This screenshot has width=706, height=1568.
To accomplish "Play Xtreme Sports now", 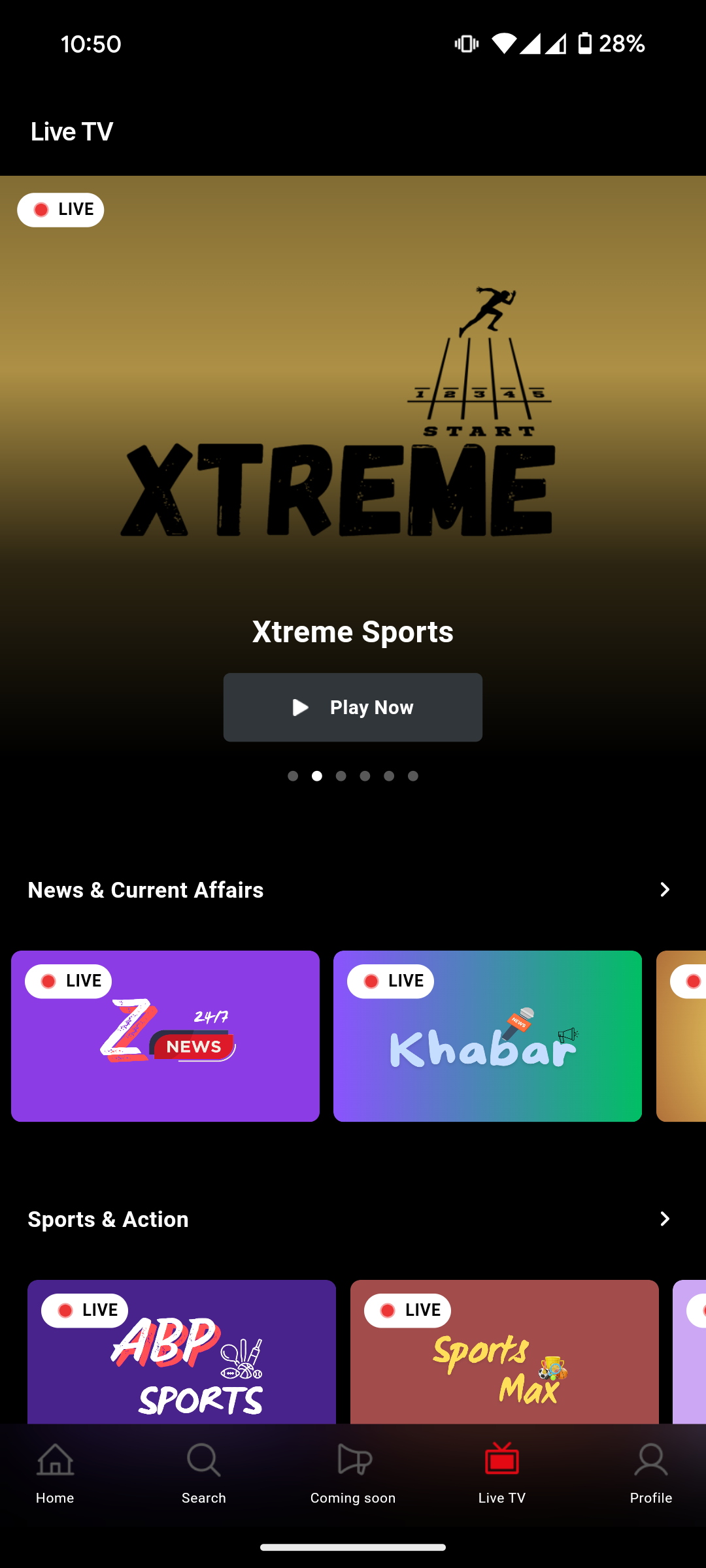I will [x=352, y=707].
